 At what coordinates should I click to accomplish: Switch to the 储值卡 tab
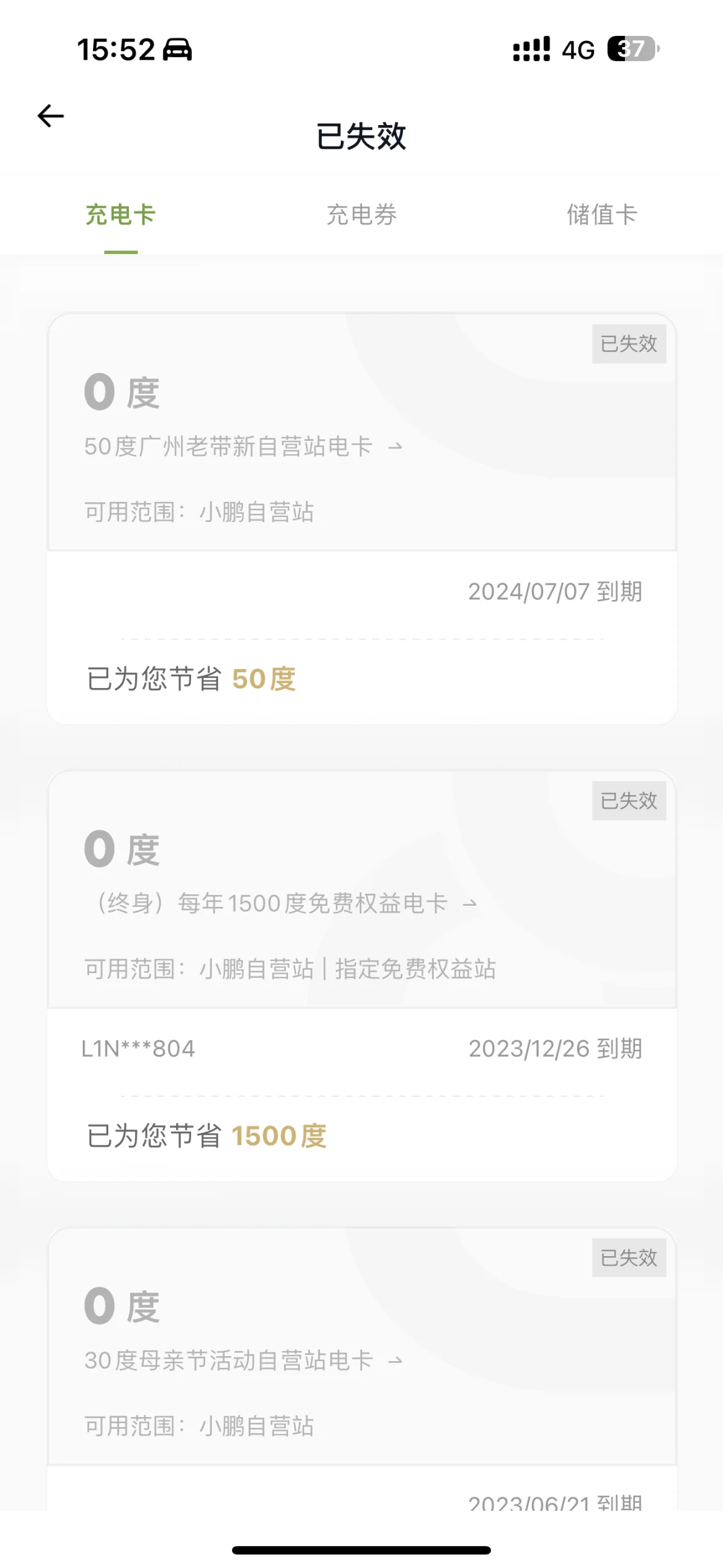(x=602, y=215)
